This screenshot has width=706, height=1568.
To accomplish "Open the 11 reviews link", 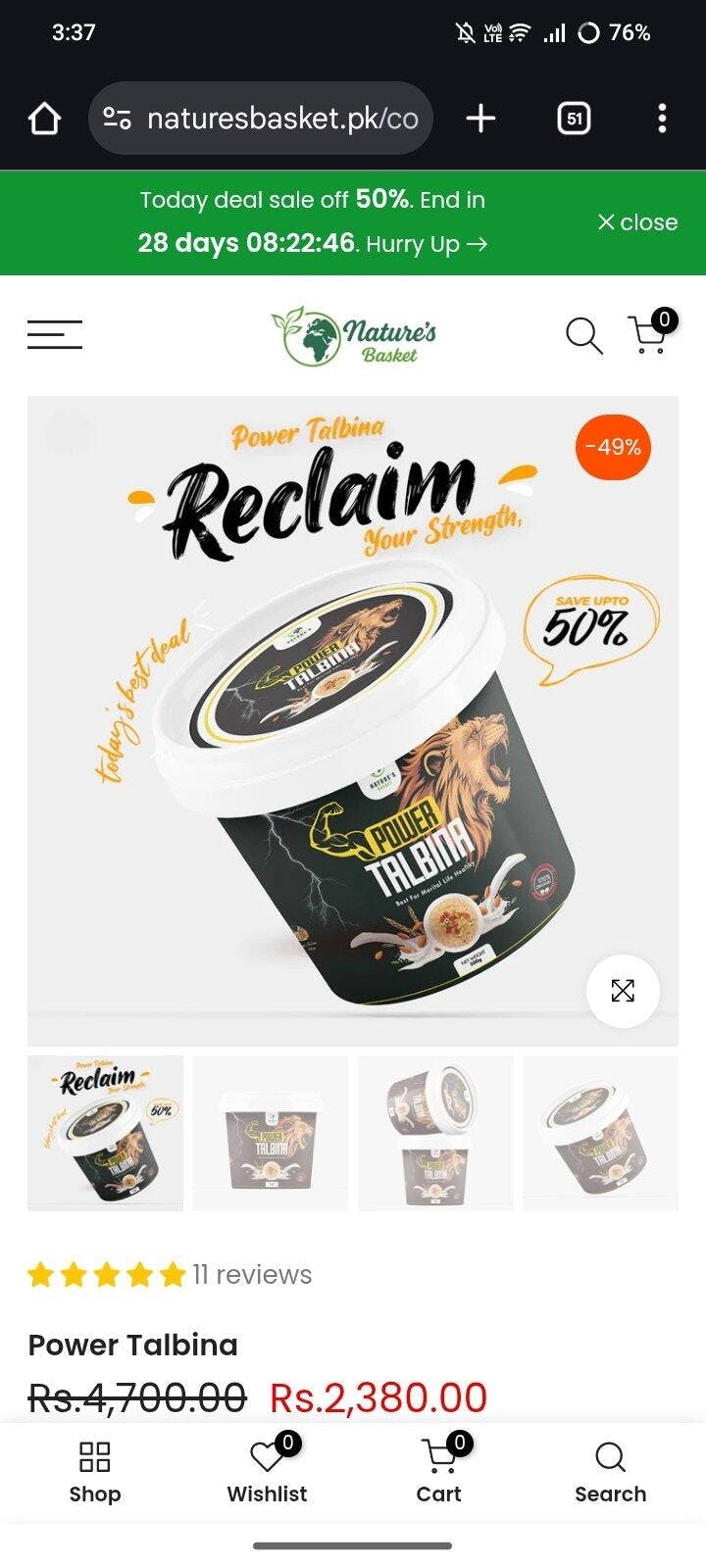I will tap(252, 1274).
